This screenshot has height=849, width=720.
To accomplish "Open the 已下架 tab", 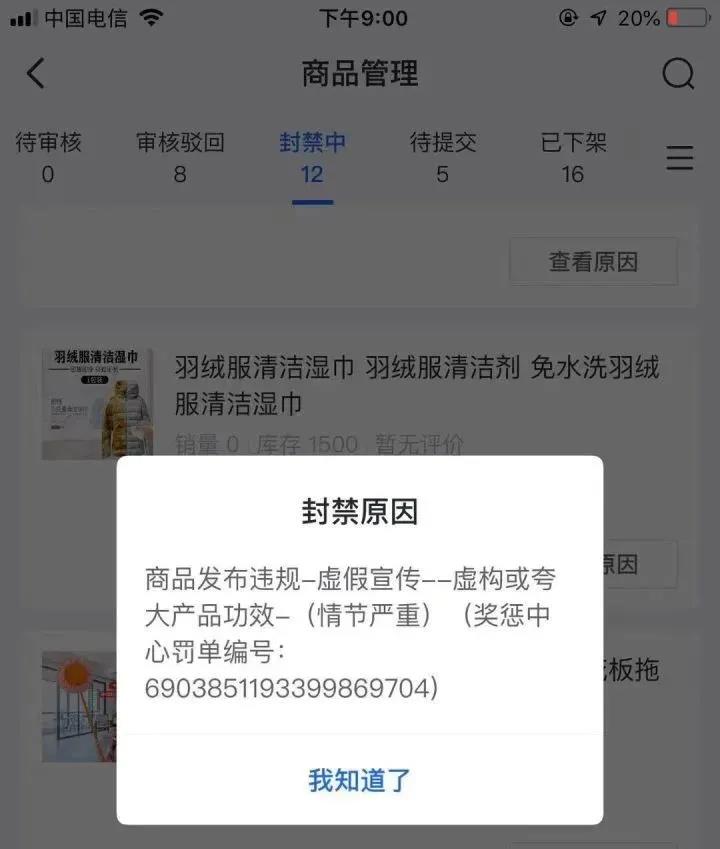I will tap(572, 157).
